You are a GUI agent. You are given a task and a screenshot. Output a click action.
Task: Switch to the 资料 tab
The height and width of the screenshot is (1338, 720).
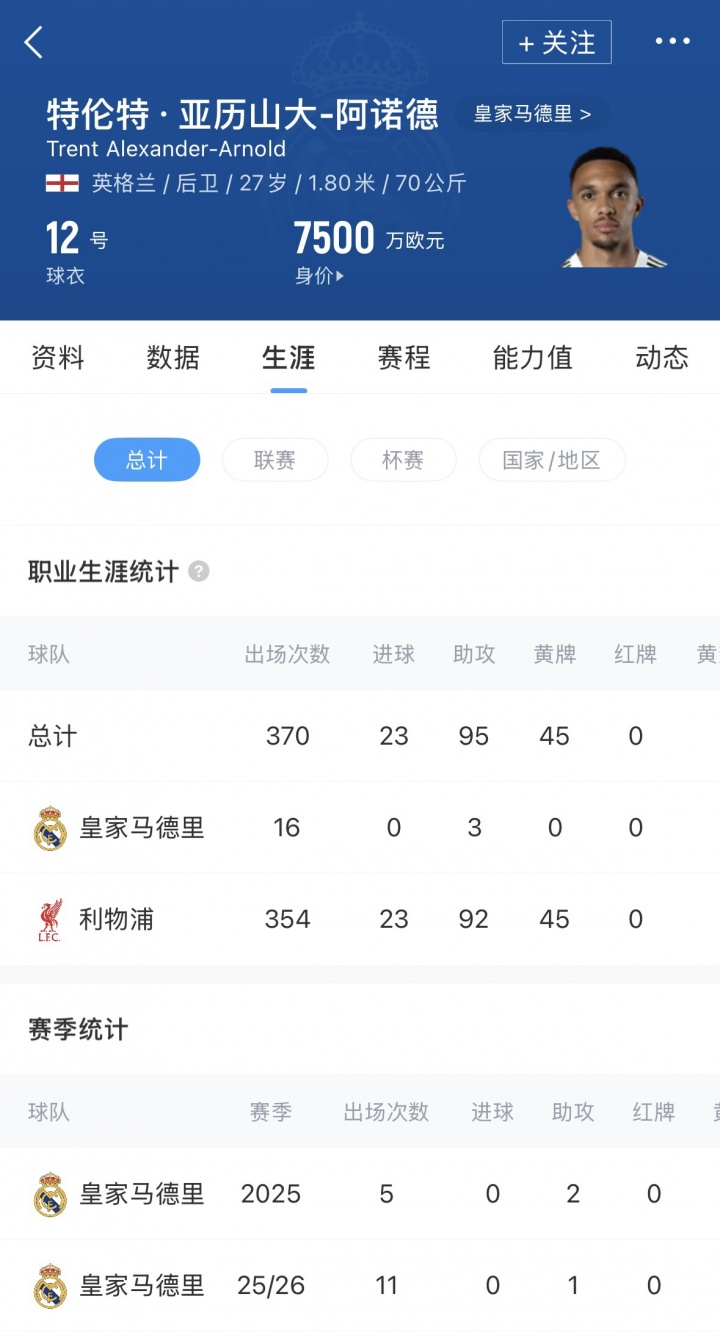click(58, 357)
